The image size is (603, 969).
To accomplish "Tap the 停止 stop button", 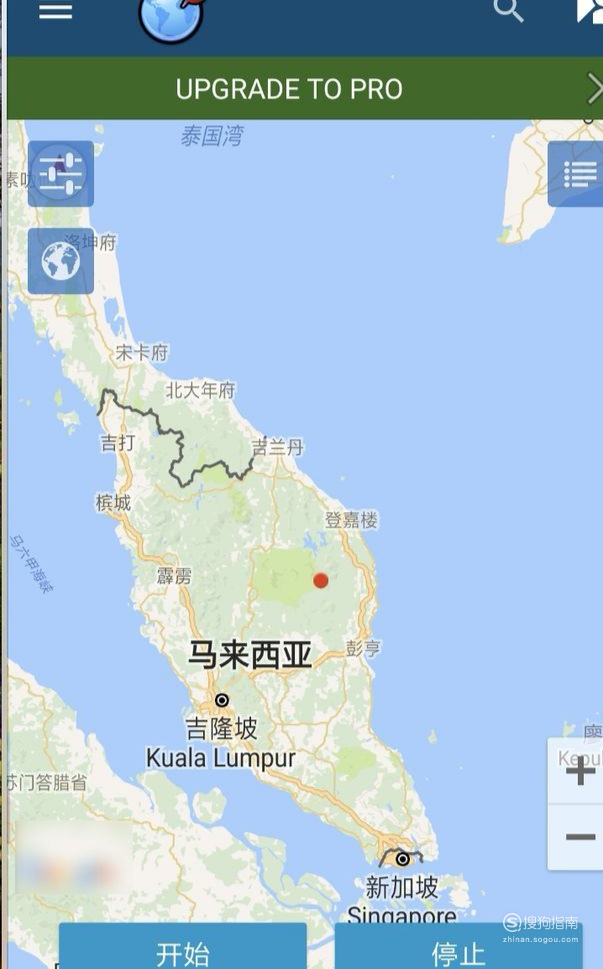I will [458, 950].
